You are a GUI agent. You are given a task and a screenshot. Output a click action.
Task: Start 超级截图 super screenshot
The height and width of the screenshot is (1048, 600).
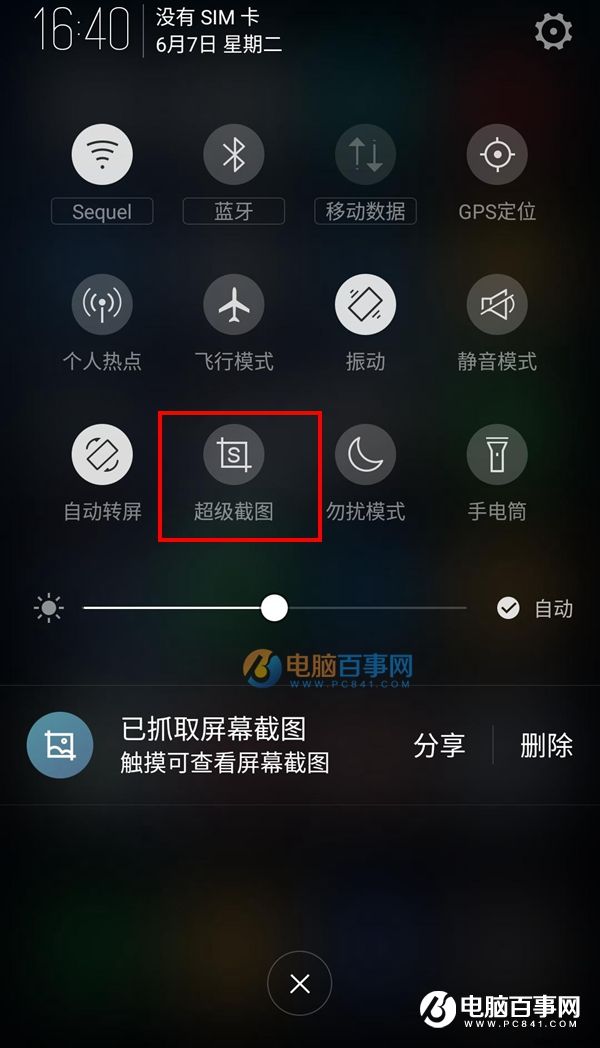point(234,455)
